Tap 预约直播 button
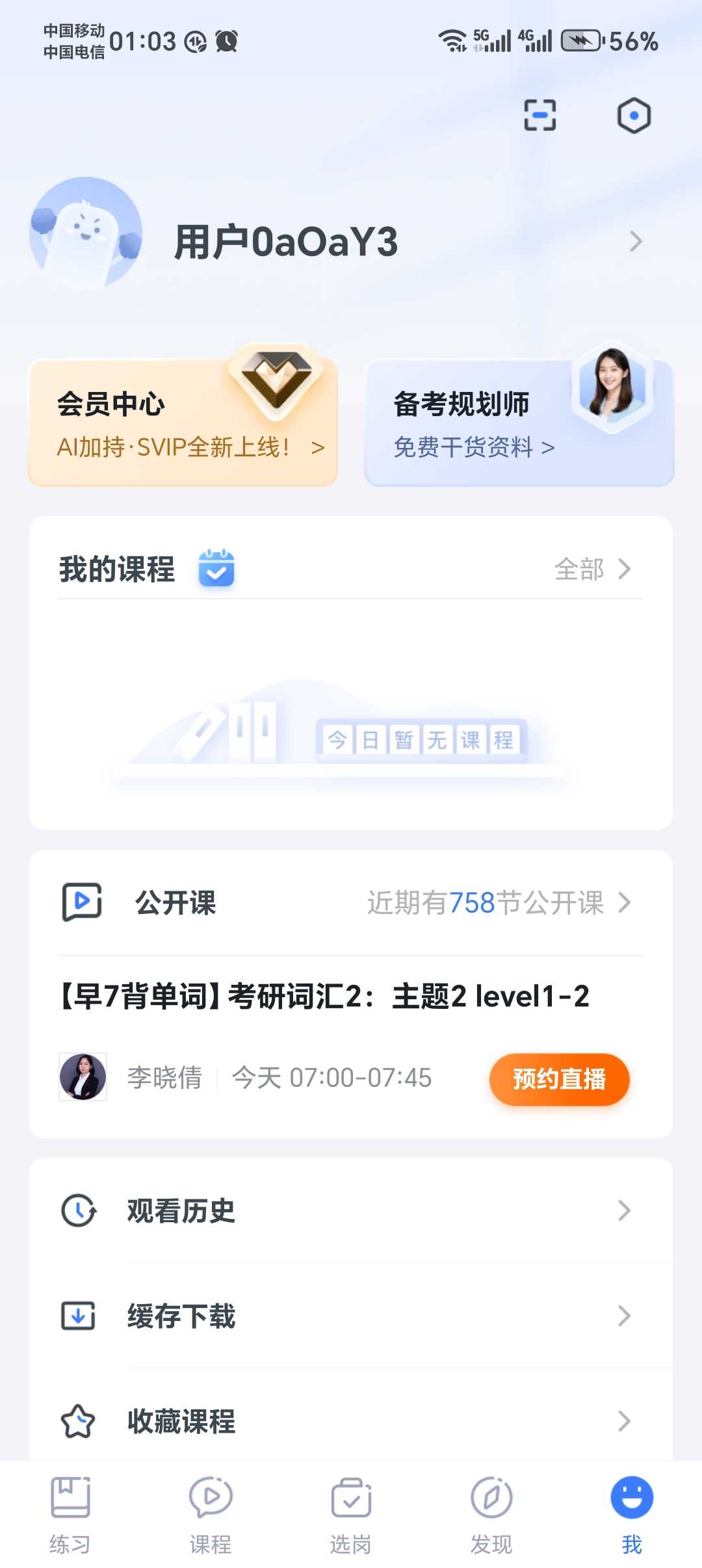This screenshot has width=702, height=1568. point(559,1079)
